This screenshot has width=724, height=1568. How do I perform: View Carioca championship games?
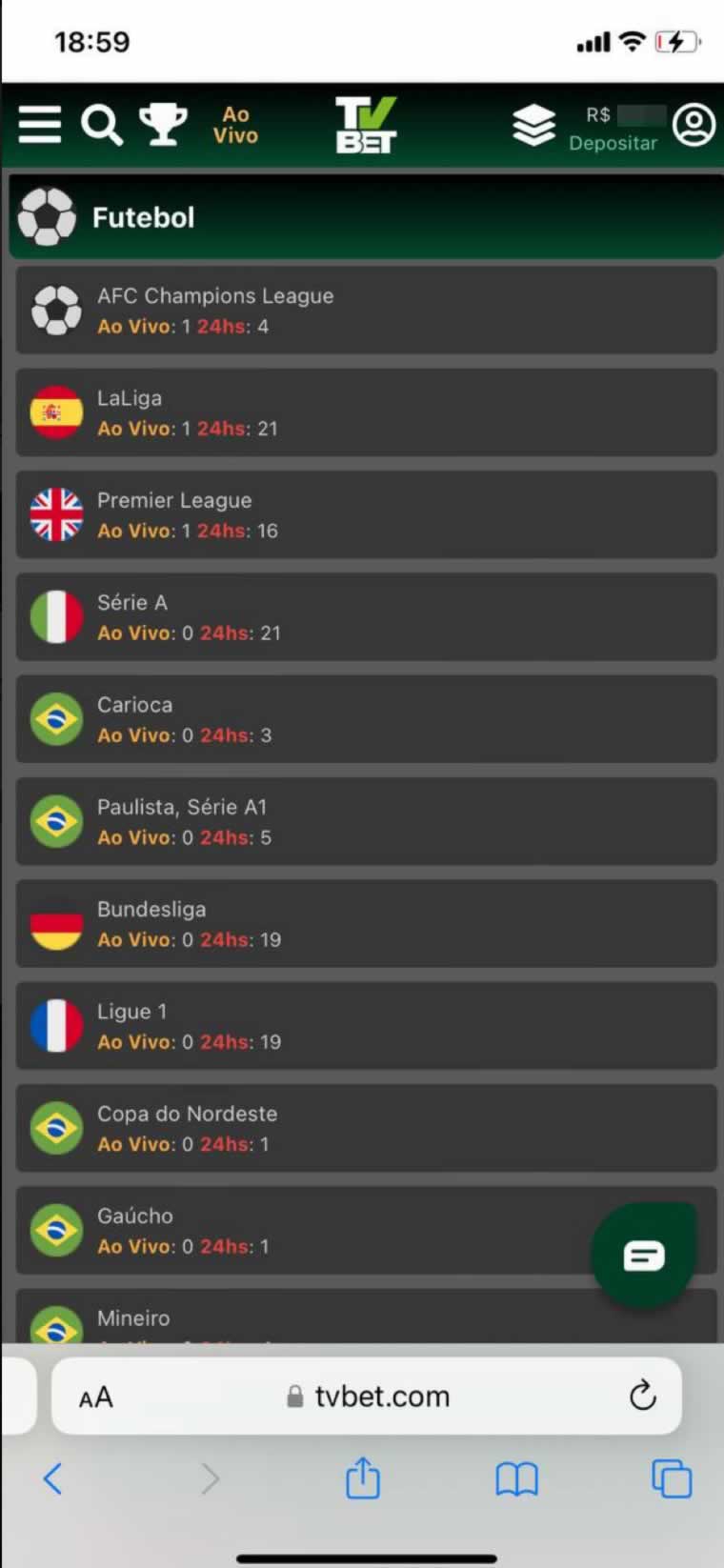click(366, 719)
